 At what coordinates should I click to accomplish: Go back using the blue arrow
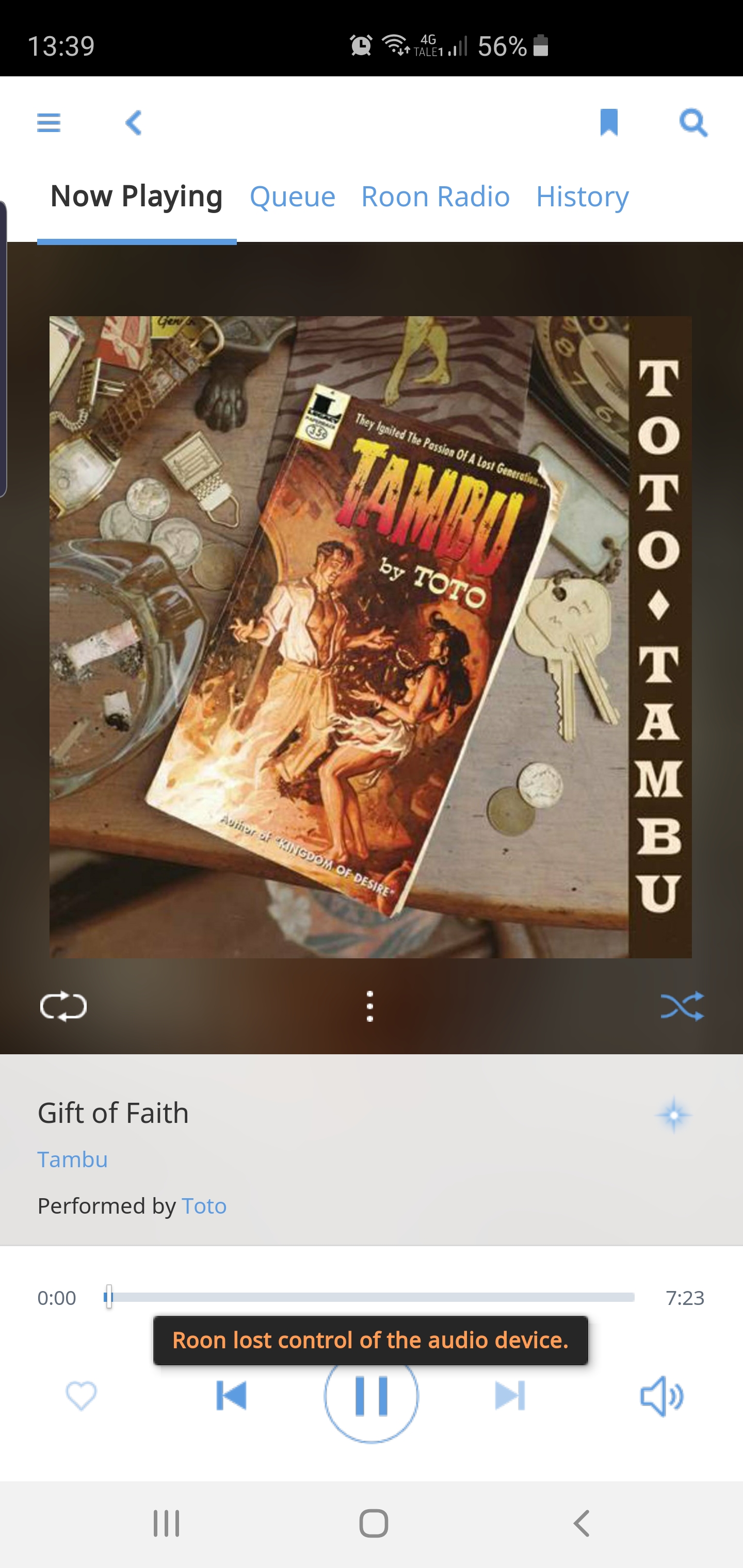(x=133, y=122)
